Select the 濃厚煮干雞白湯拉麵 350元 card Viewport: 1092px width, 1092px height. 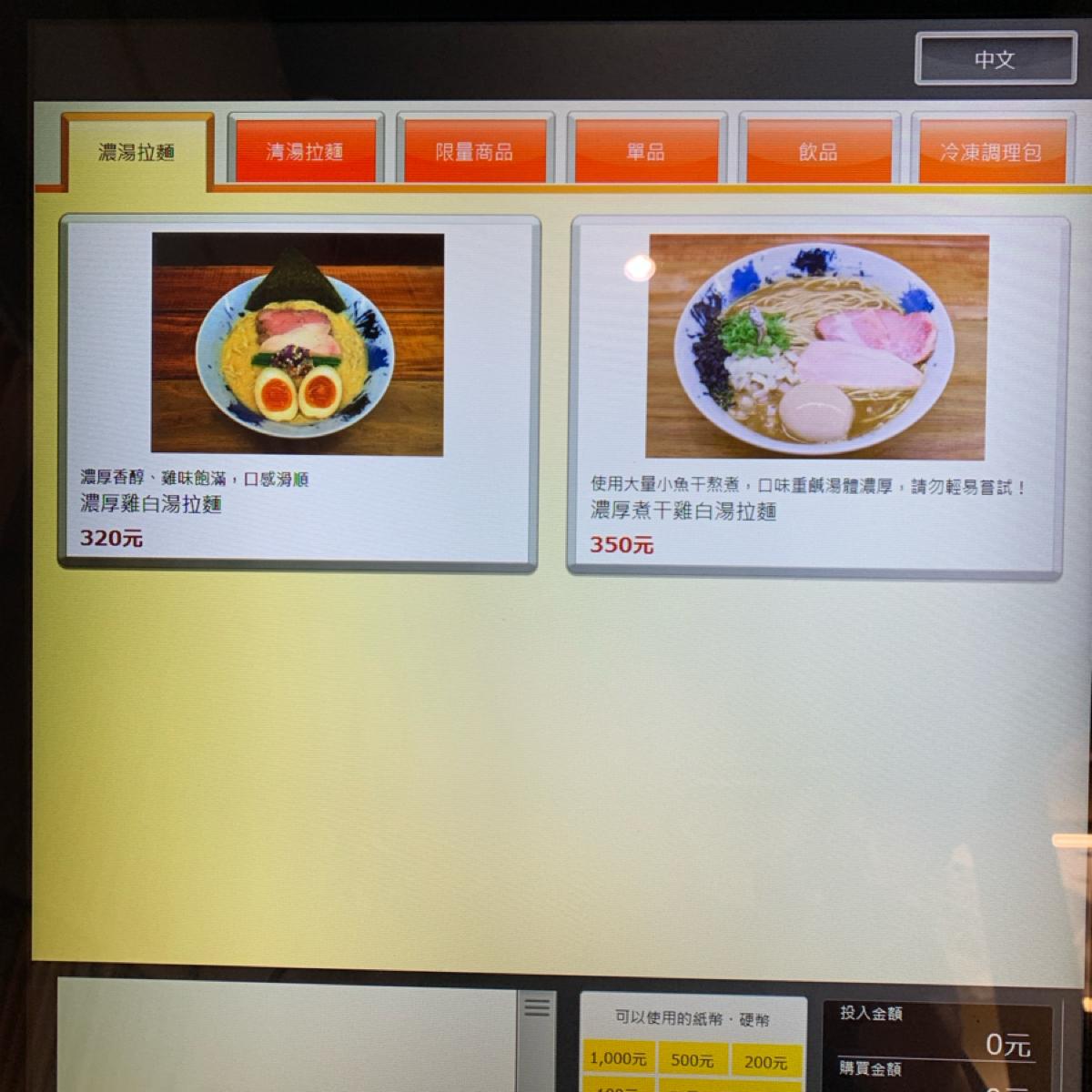point(814,397)
